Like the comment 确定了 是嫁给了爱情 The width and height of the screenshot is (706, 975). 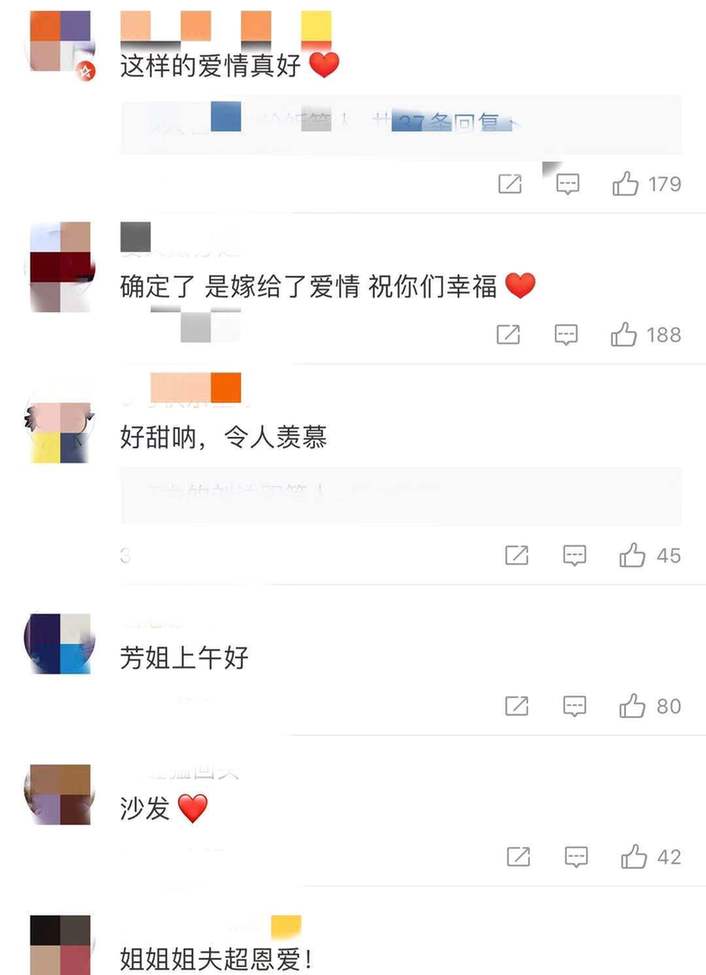point(624,335)
